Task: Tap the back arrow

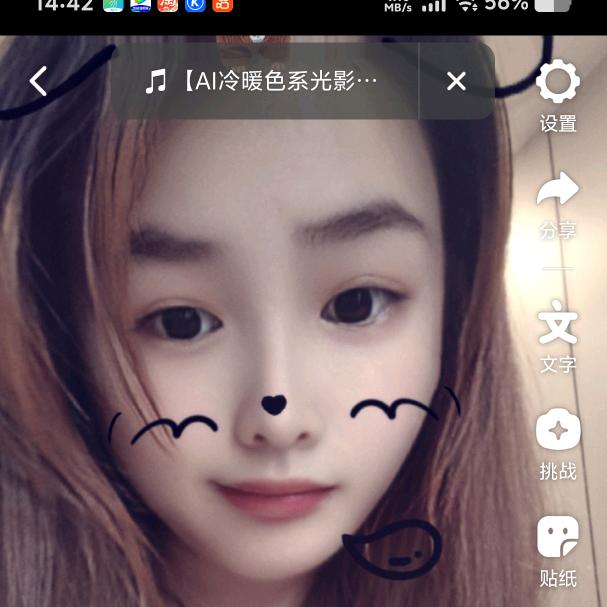Action: click(38, 81)
